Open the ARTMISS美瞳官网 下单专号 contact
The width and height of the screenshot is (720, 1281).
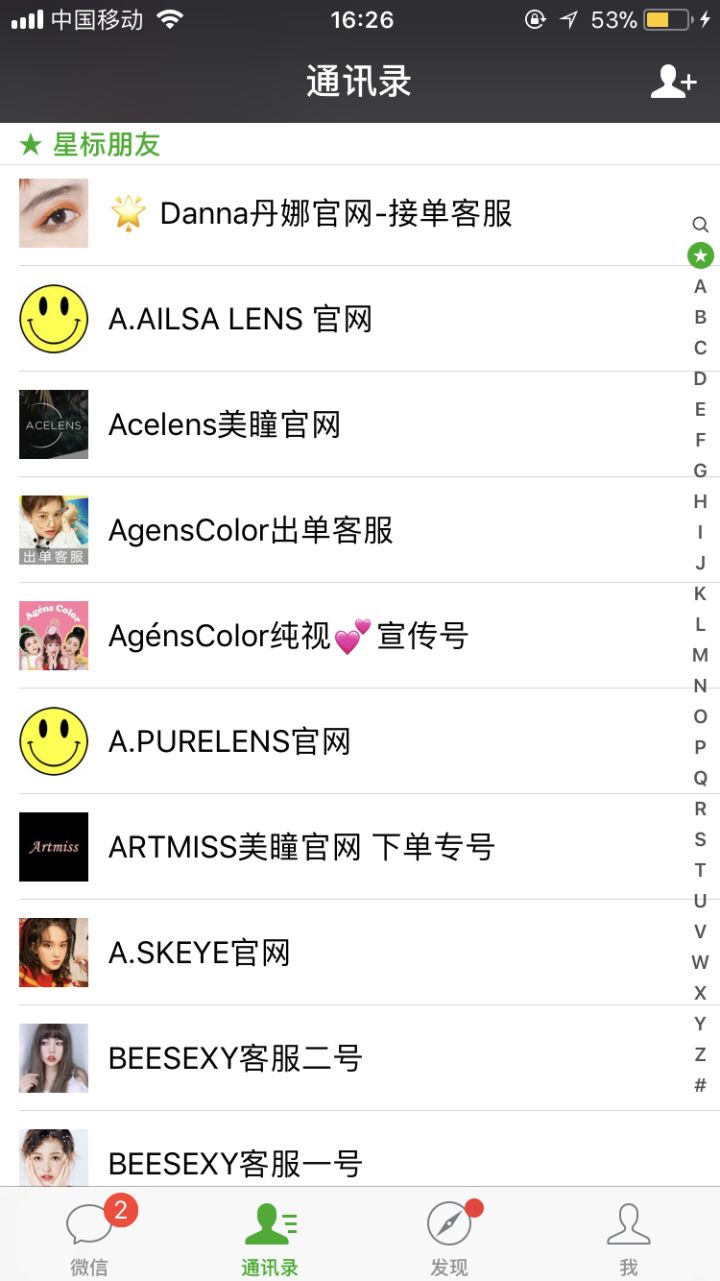click(x=300, y=847)
